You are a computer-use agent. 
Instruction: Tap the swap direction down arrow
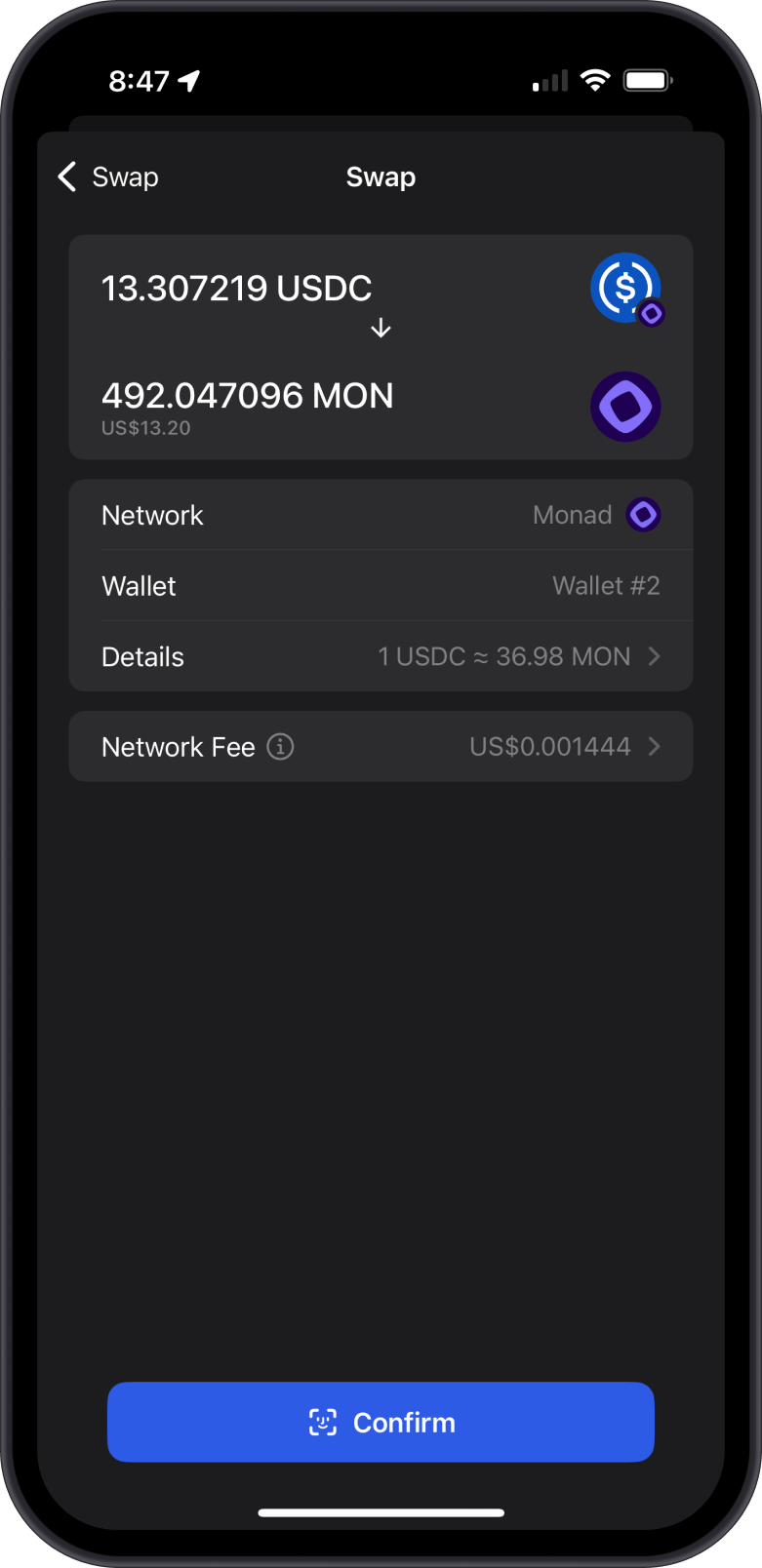point(381,329)
